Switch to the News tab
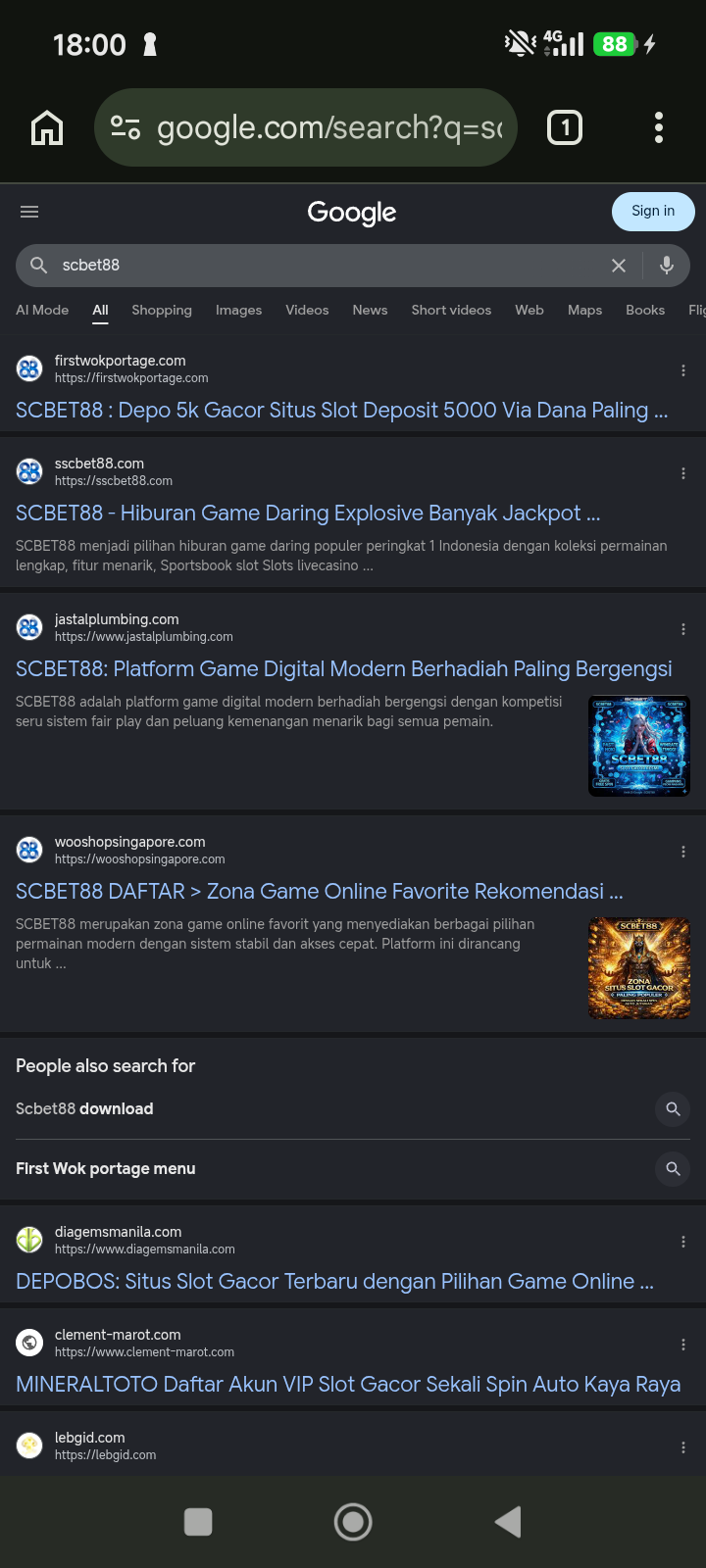This screenshot has width=706, height=1568. pos(370,310)
